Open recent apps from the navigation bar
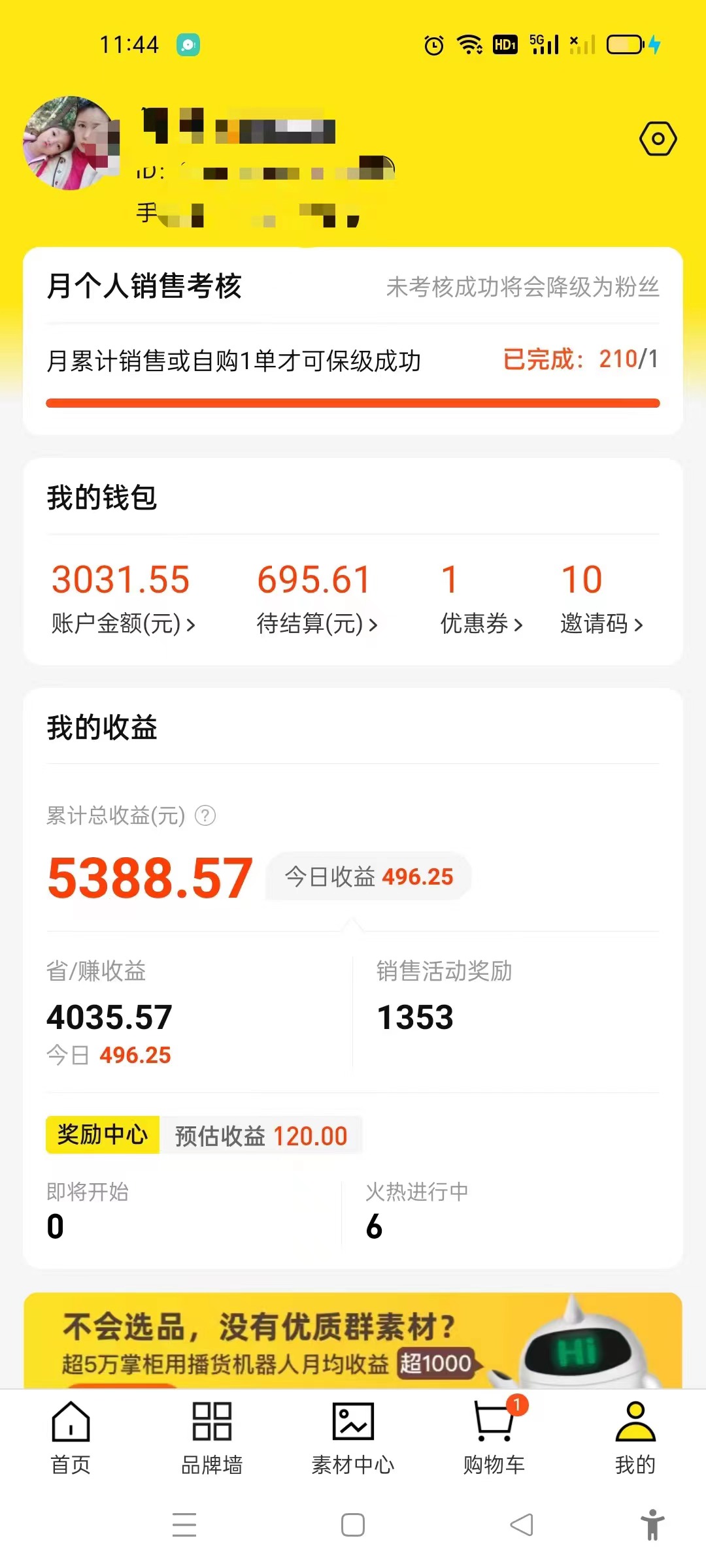The width and height of the screenshot is (706, 1568). tap(184, 1525)
